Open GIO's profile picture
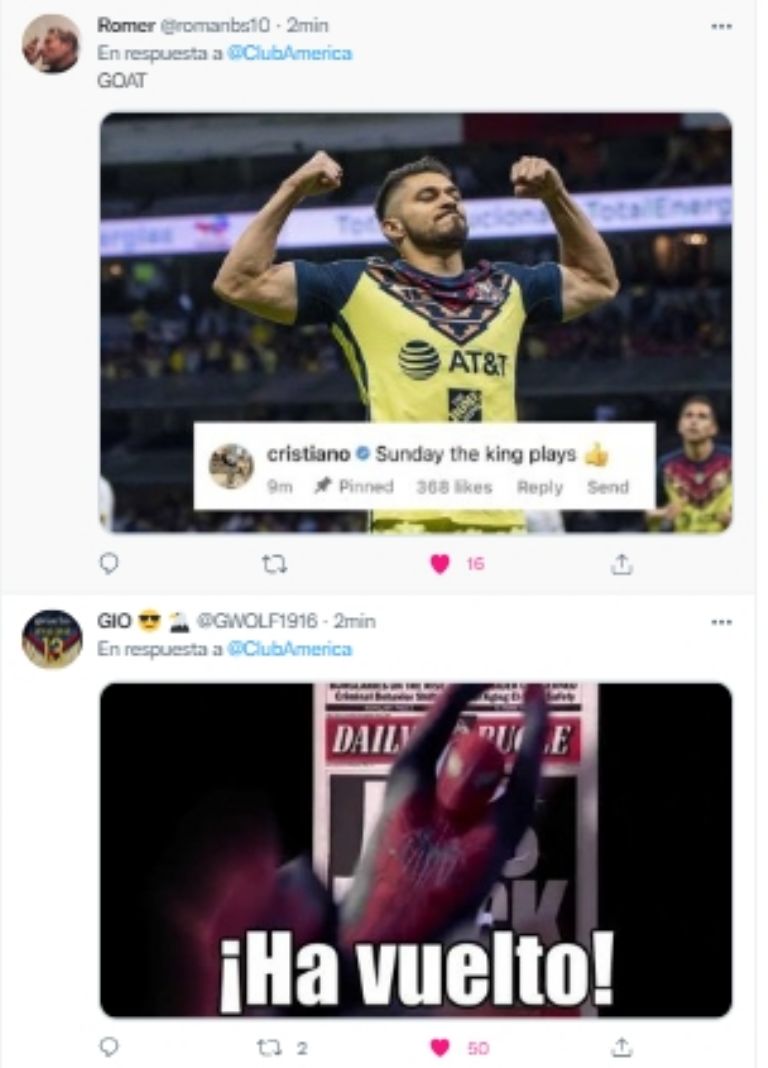 tap(52, 639)
